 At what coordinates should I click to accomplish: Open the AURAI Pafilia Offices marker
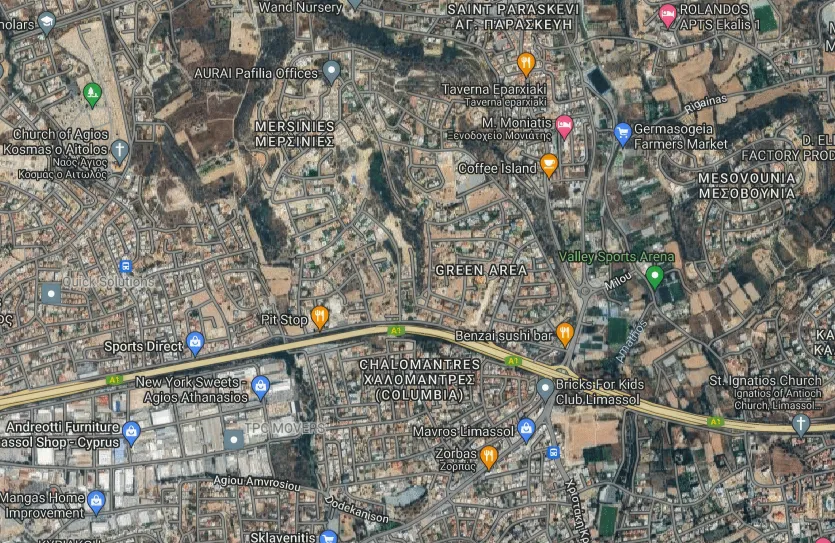click(333, 71)
